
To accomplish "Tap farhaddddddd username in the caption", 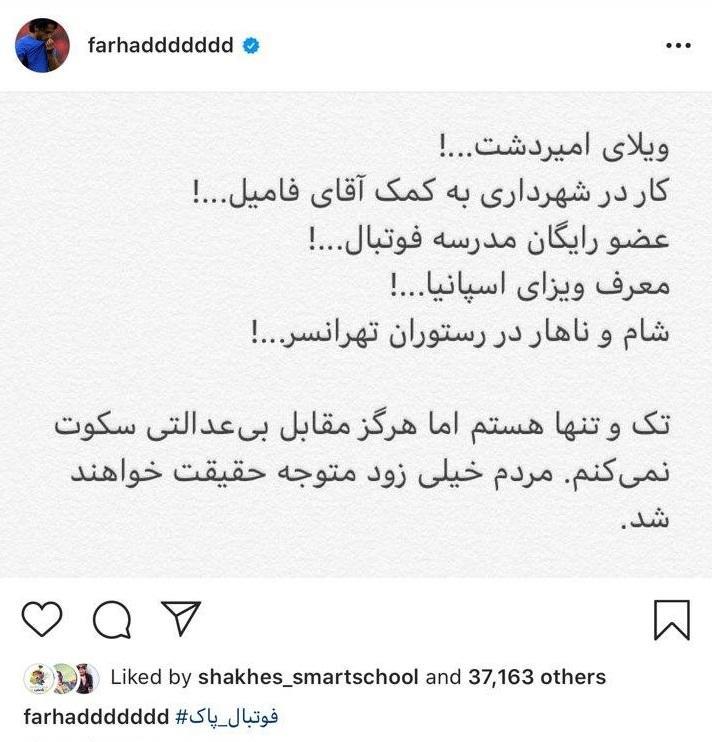I will (94, 717).
